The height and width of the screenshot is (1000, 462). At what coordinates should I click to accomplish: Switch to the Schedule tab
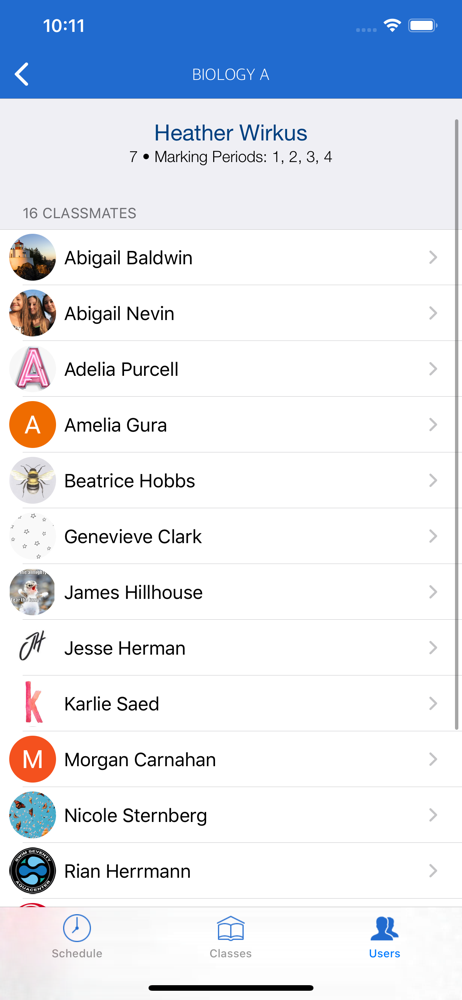tap(77, 936)
